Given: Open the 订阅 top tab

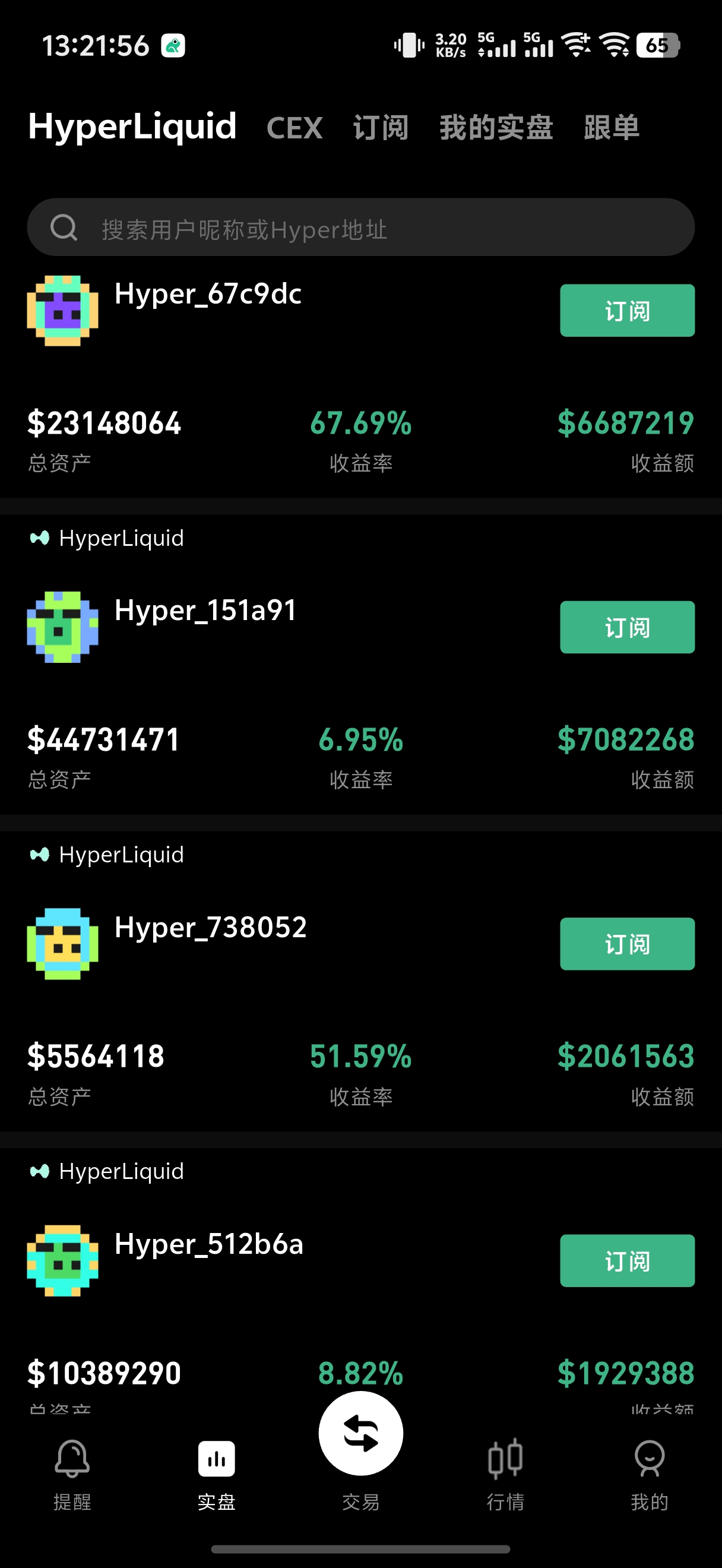Looking at the screenshot, I should pyautogui.click(x=381, y=128).
